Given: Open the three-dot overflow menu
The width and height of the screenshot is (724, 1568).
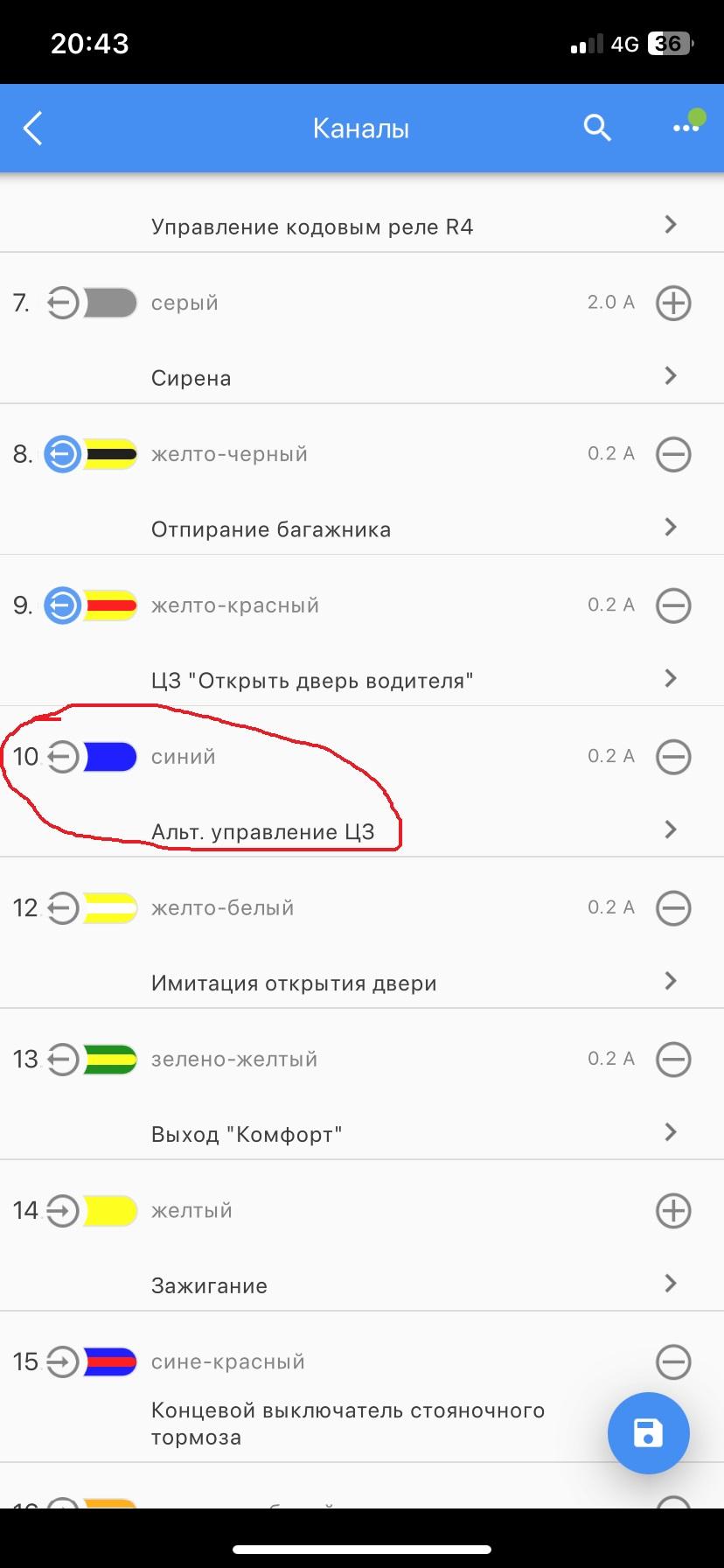Looking at the screenshot, I should [x=686, y=129].
